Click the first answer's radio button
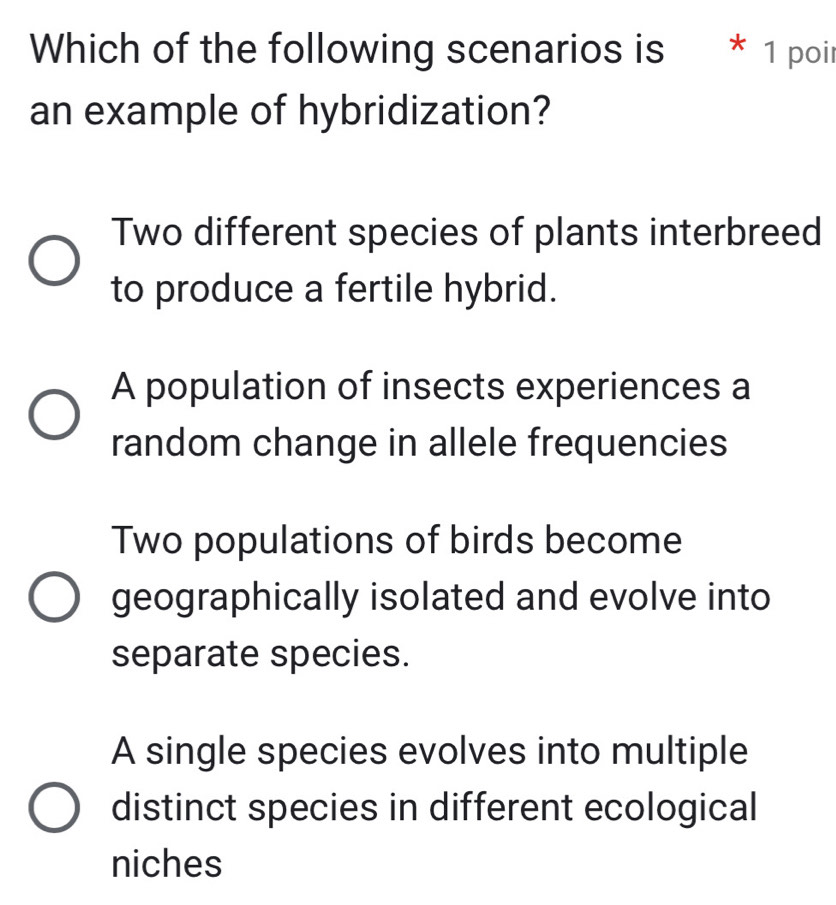This screenshot has height=905, width=836. tap(55, 260)
